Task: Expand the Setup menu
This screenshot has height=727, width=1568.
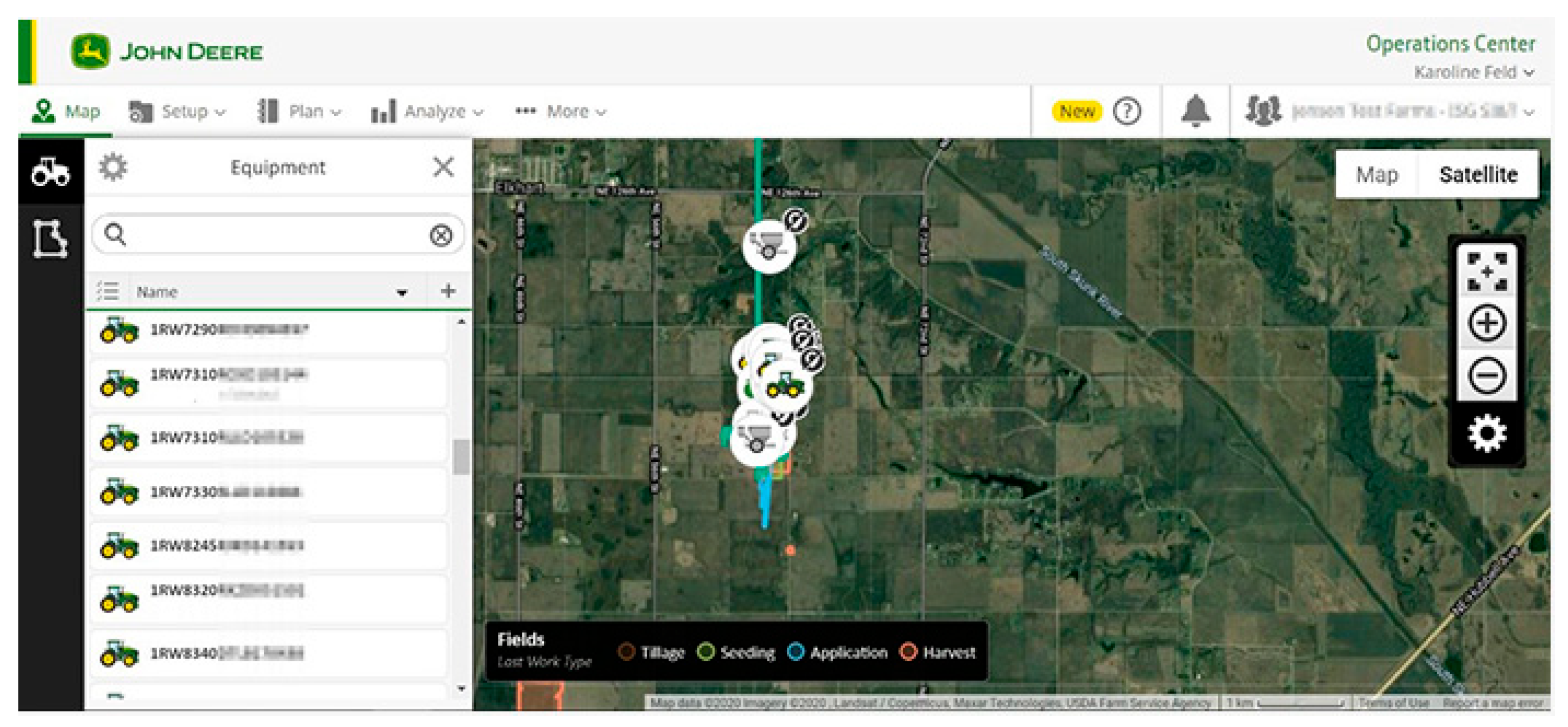Action: 177,111
